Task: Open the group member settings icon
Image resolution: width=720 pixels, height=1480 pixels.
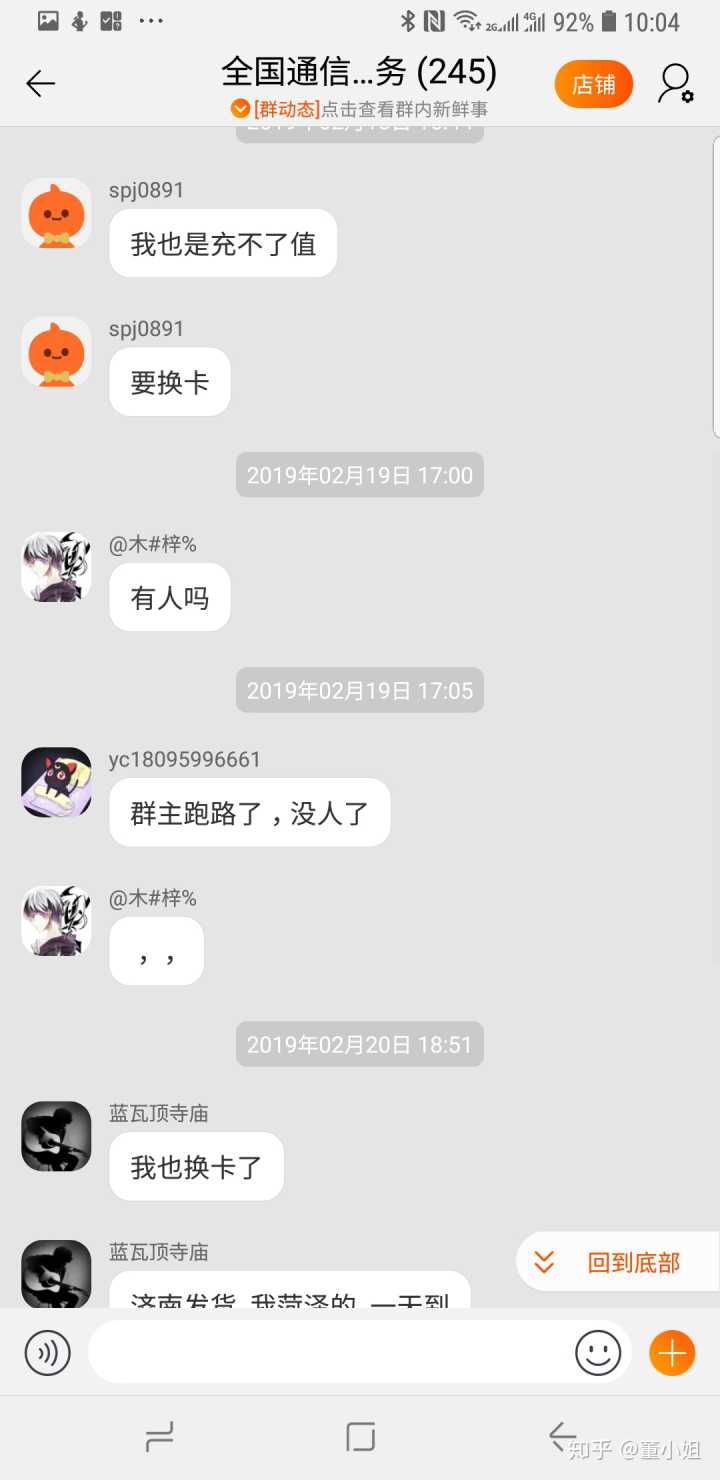Action: tap(675, 84)
